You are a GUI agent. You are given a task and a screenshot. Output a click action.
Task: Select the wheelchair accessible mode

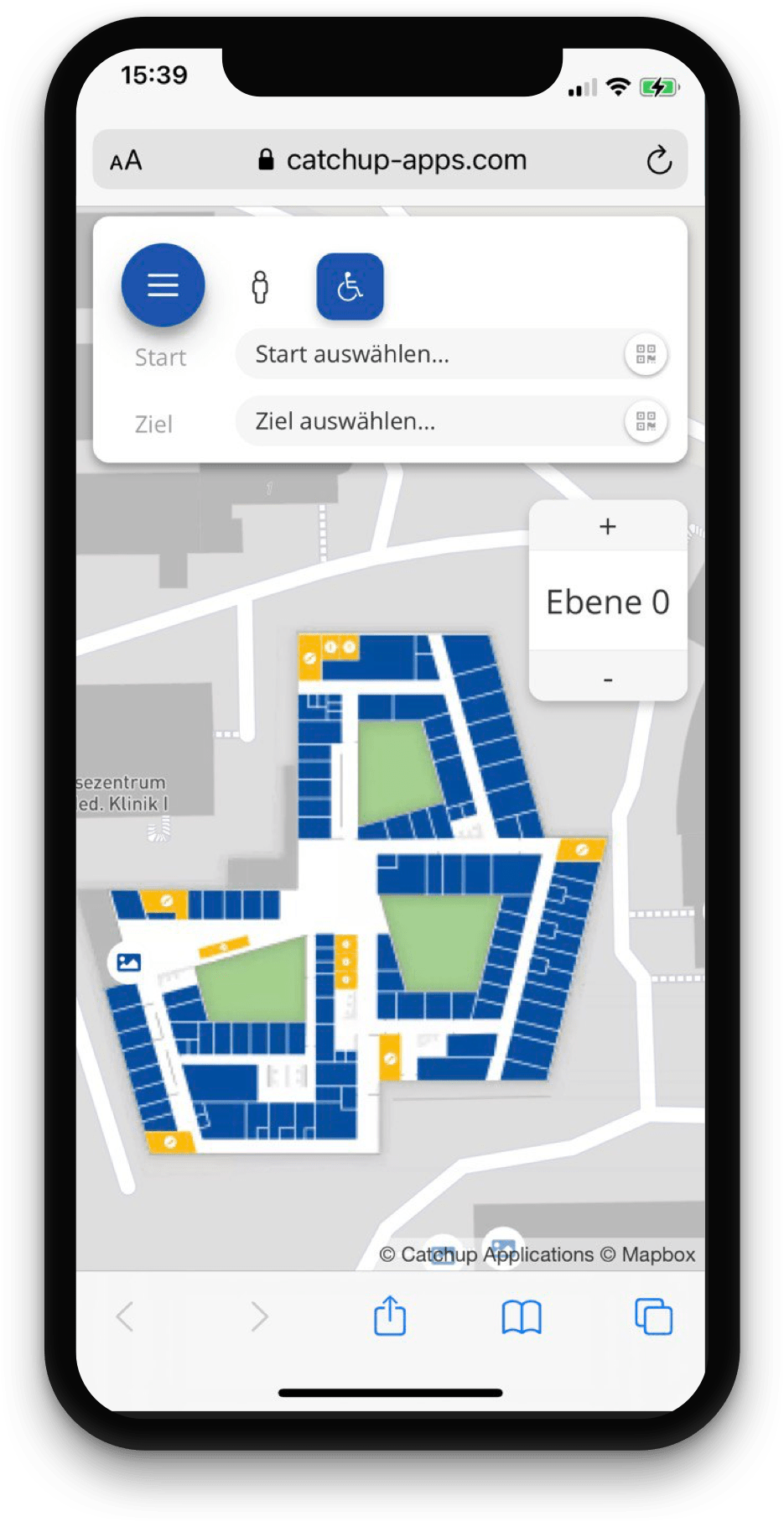[x=350, y=287]
